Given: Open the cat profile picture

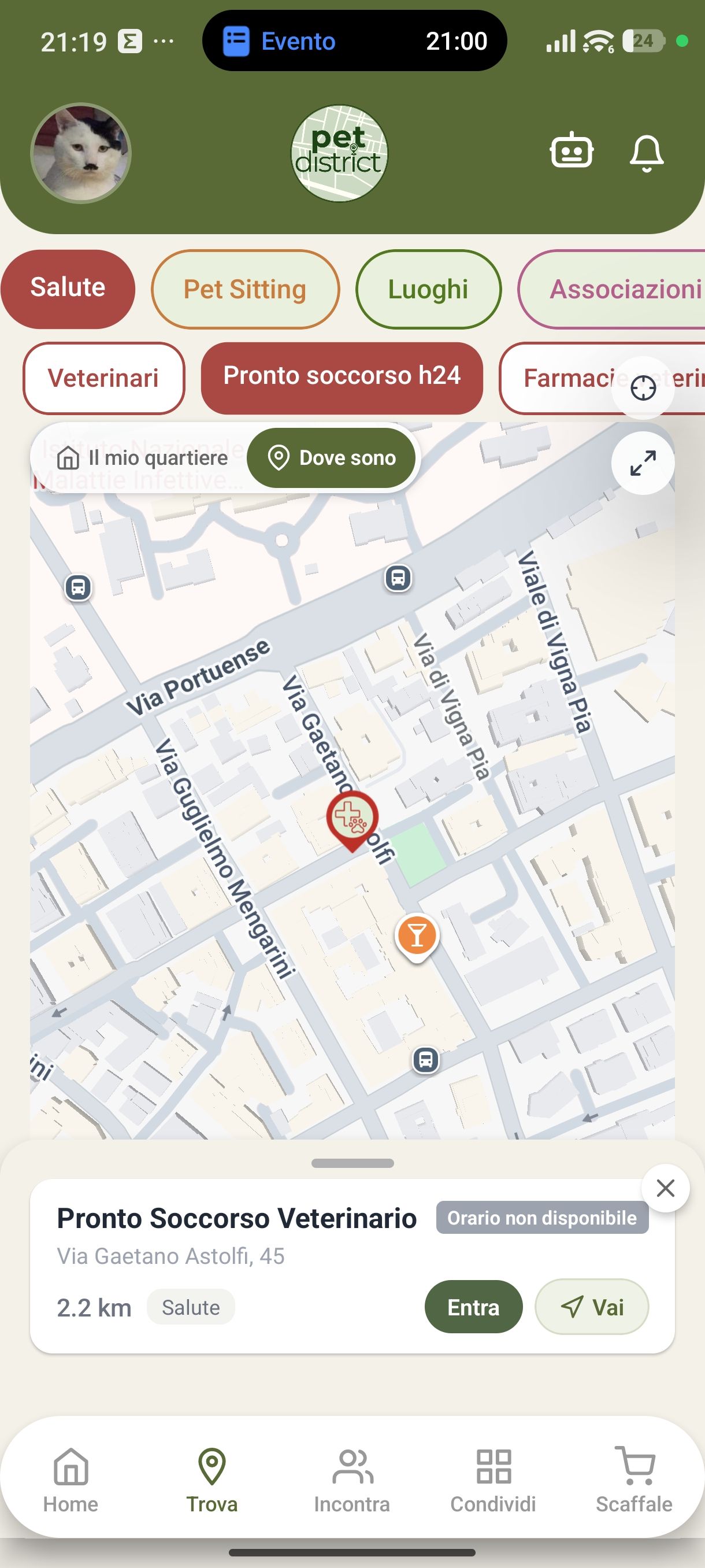Looking at the screenshot, I should (81, 153).
